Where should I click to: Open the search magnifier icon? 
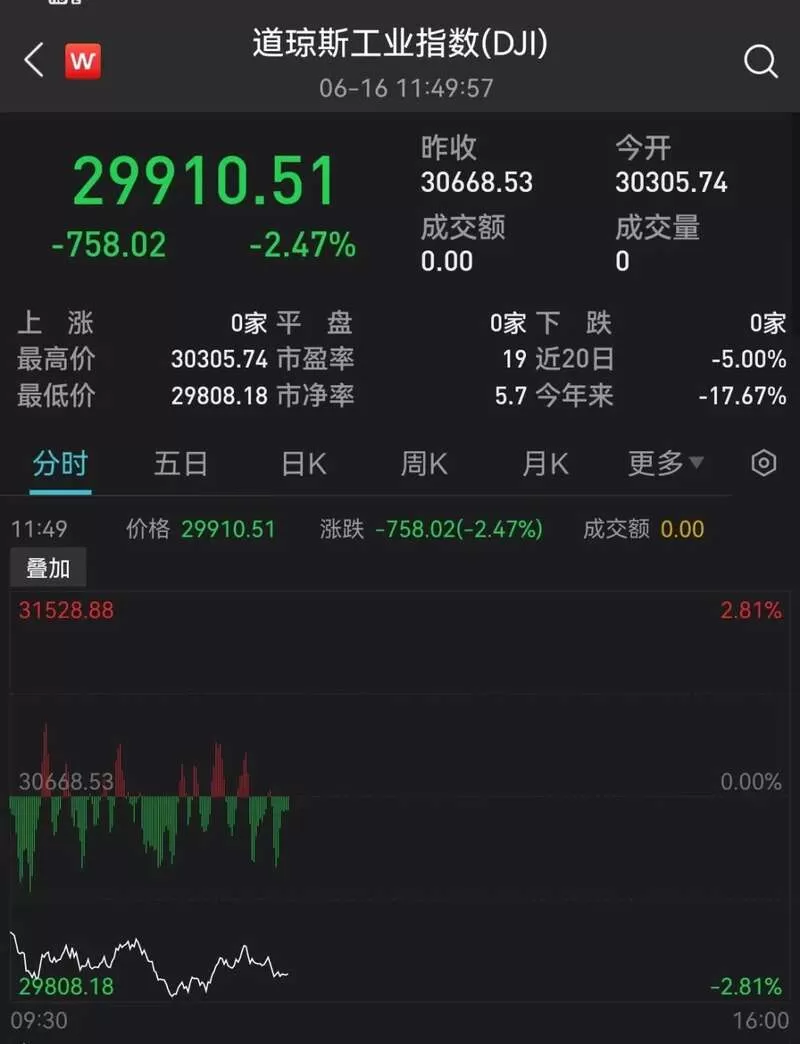pos(761,62)
